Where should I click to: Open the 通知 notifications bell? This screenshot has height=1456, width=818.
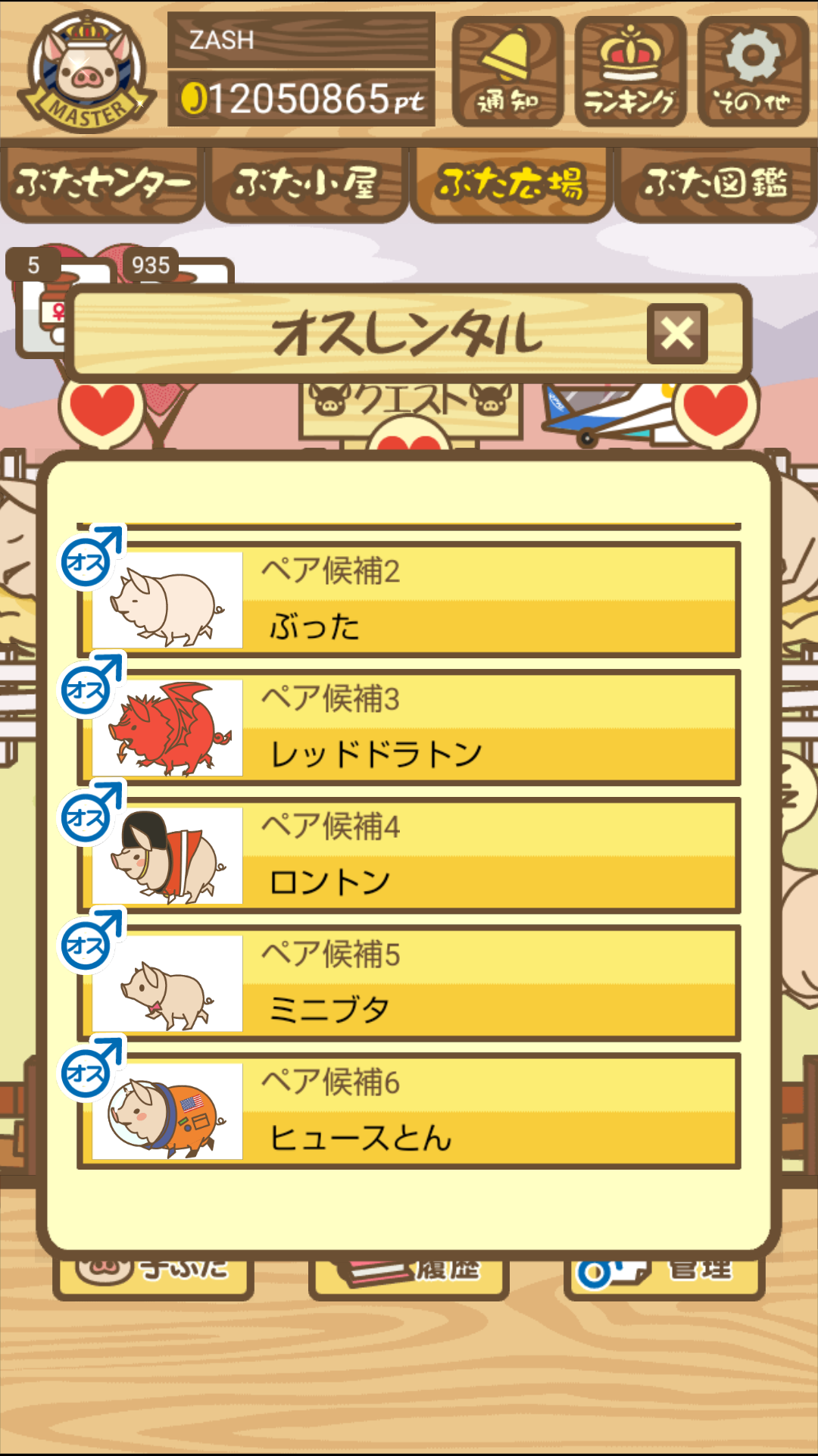point(507,72)
